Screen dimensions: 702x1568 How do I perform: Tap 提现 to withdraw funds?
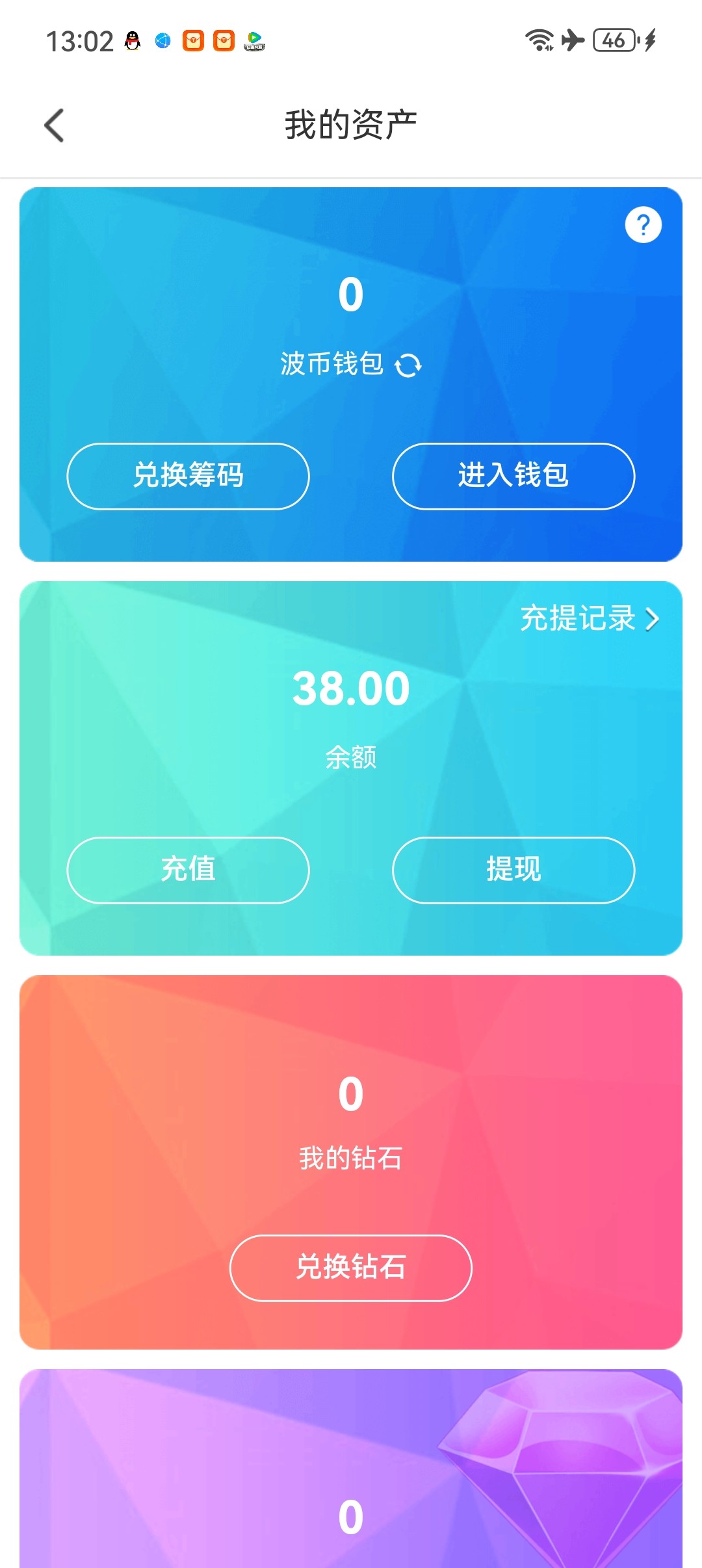point(513,870)
